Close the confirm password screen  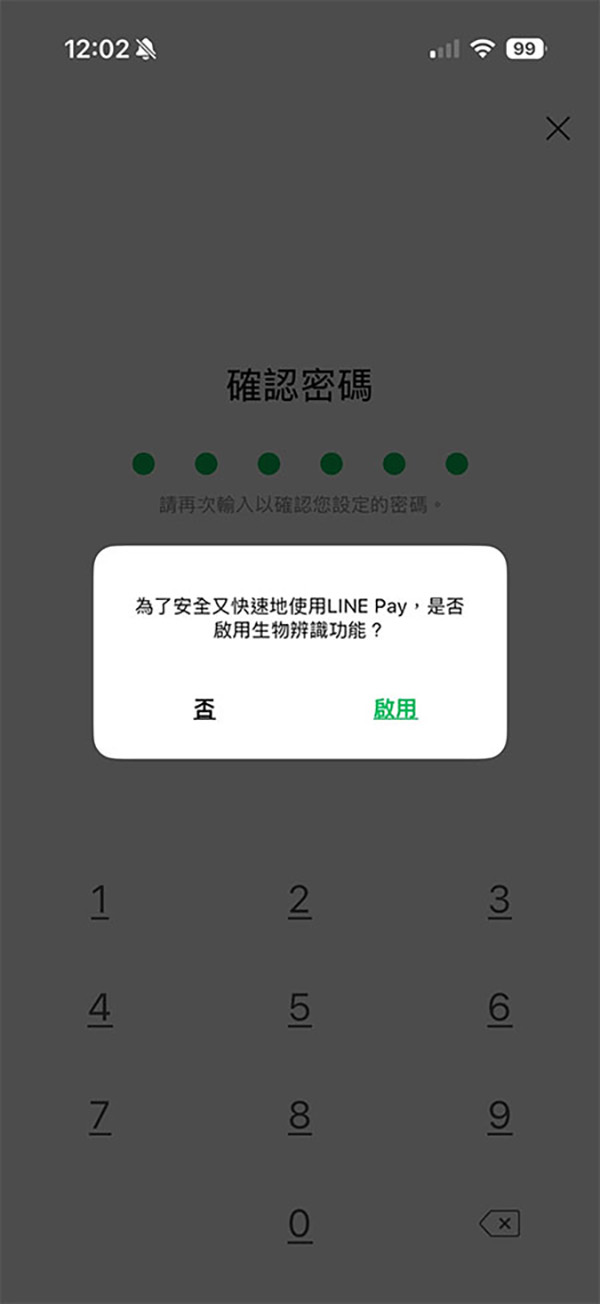coord(557,128)
